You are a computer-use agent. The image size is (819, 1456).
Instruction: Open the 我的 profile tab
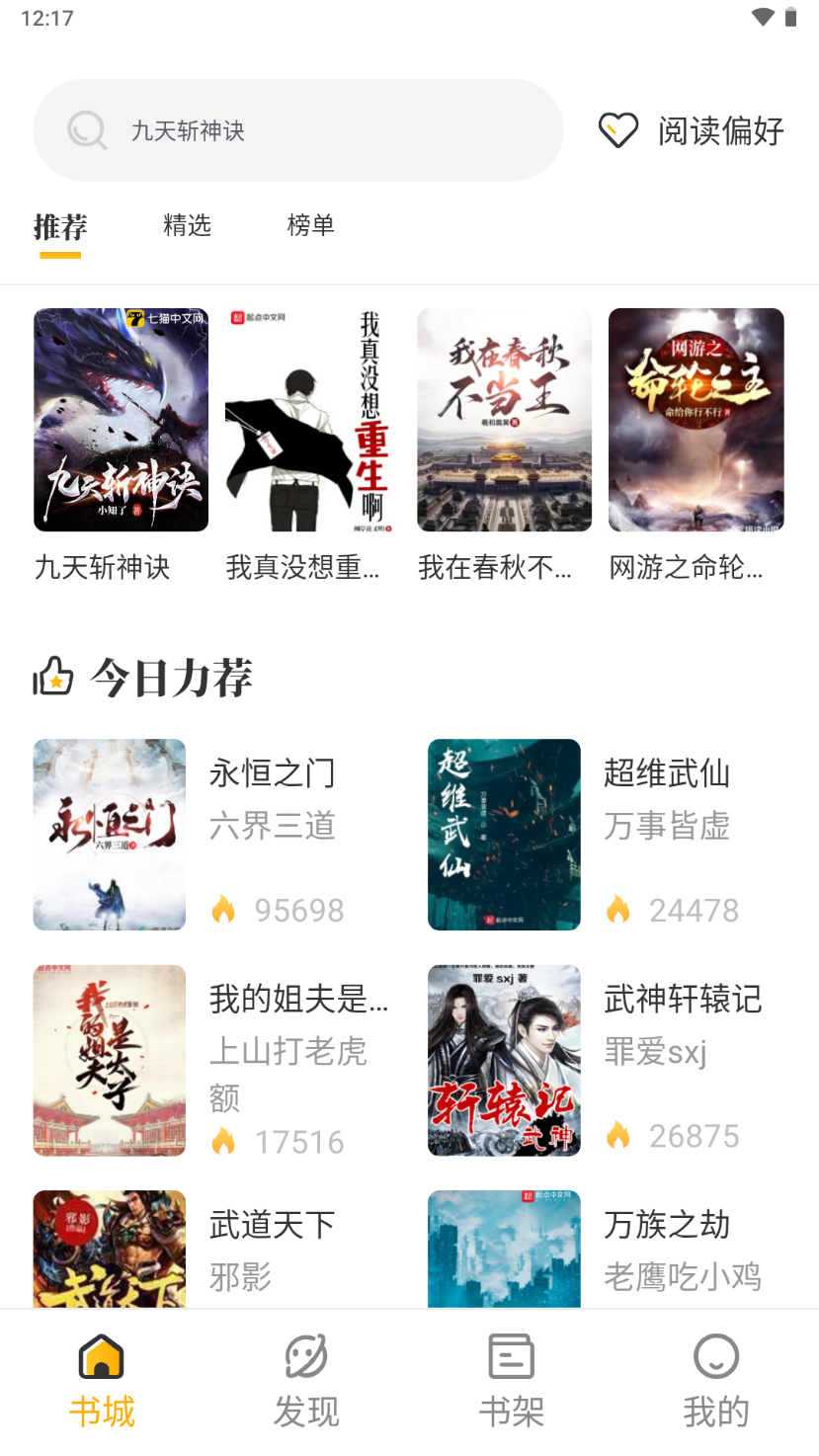click(x=716, y=1381)
